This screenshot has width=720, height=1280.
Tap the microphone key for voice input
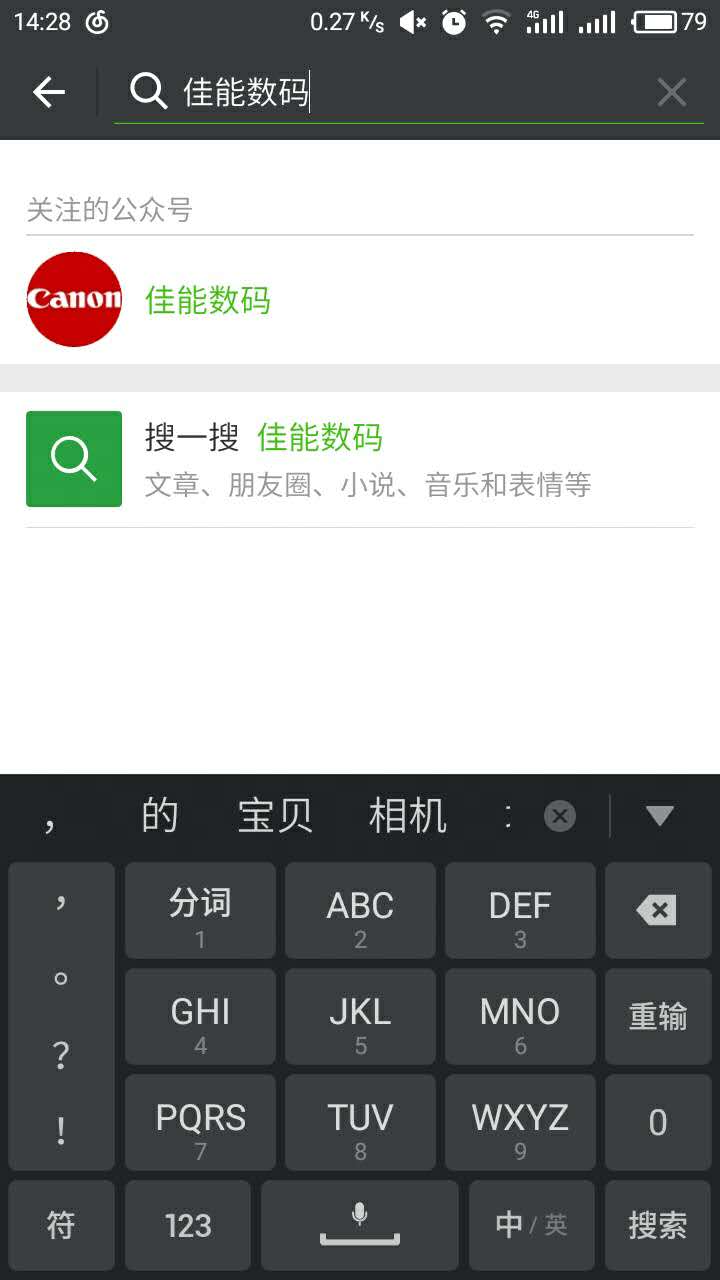click(x=360, y=1224)
